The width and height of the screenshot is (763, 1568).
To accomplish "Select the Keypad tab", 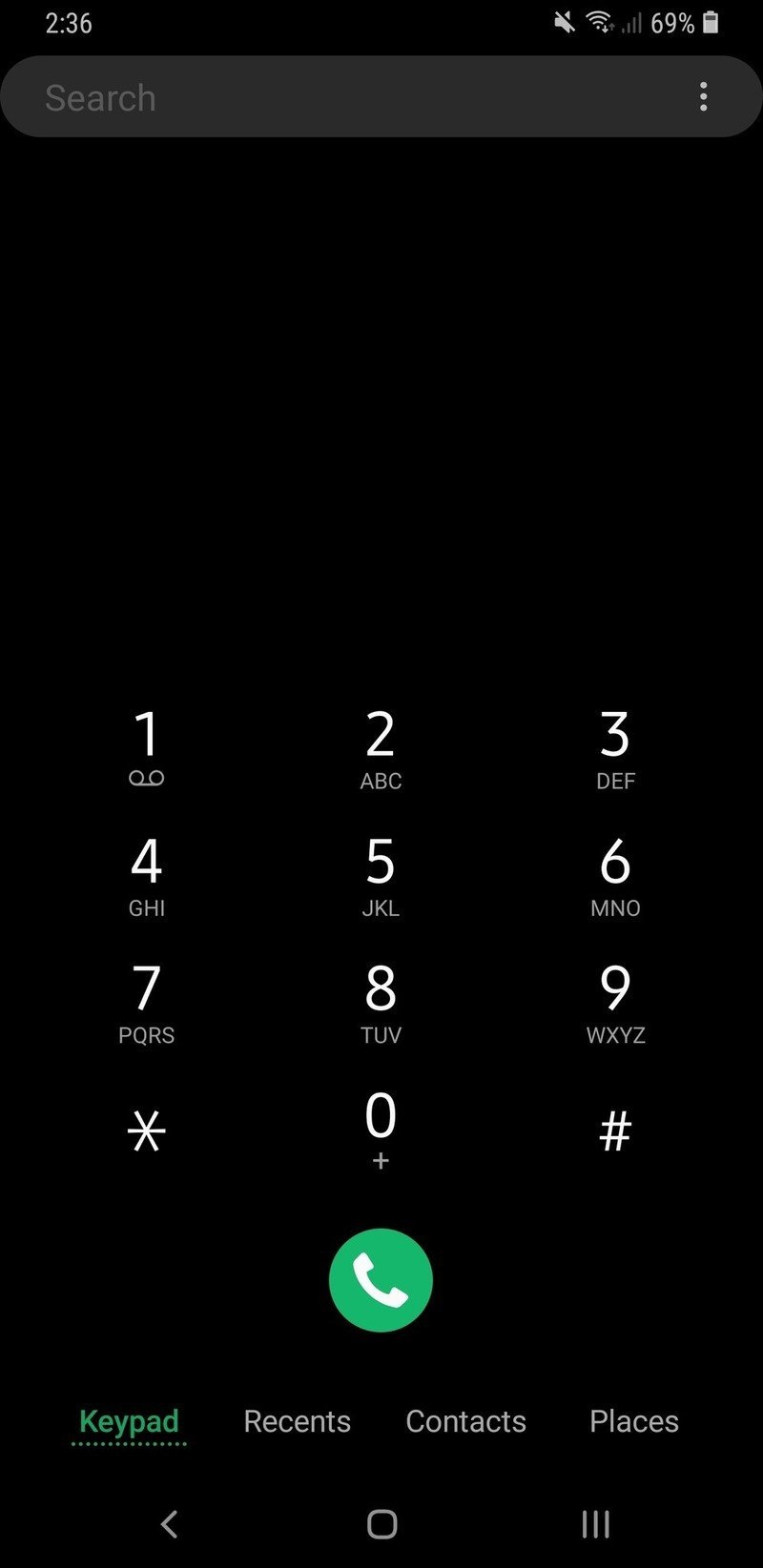I will [129, 1421].
